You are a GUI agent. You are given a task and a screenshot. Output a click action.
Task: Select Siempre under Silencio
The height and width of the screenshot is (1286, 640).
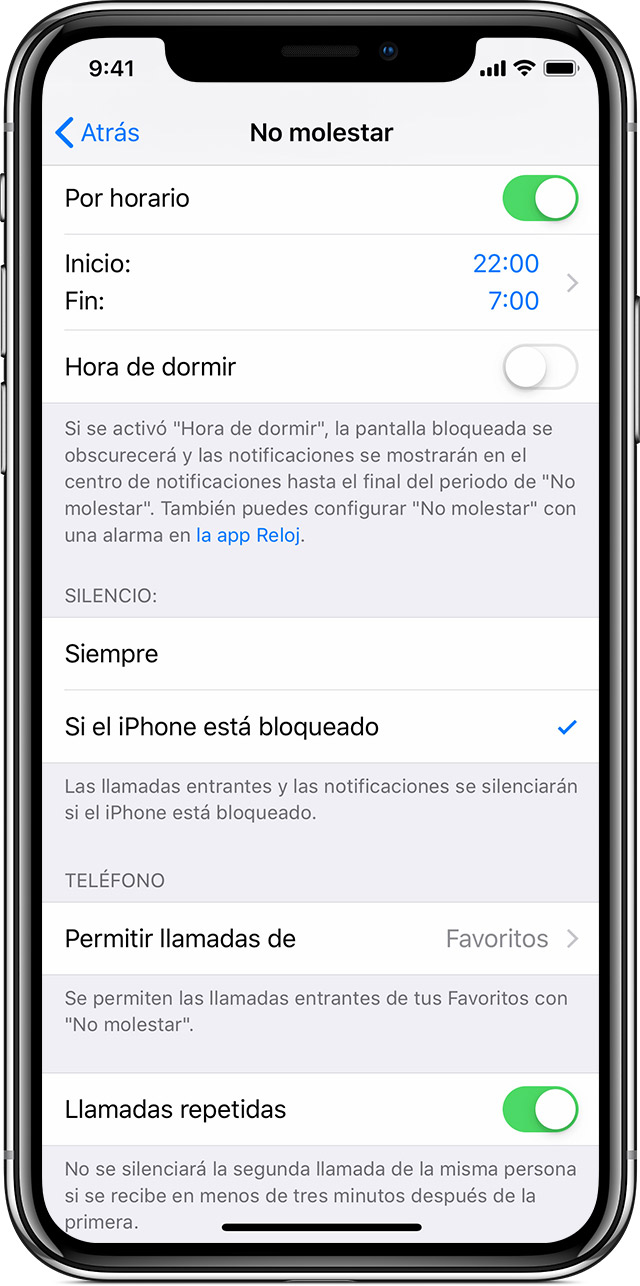320,654
